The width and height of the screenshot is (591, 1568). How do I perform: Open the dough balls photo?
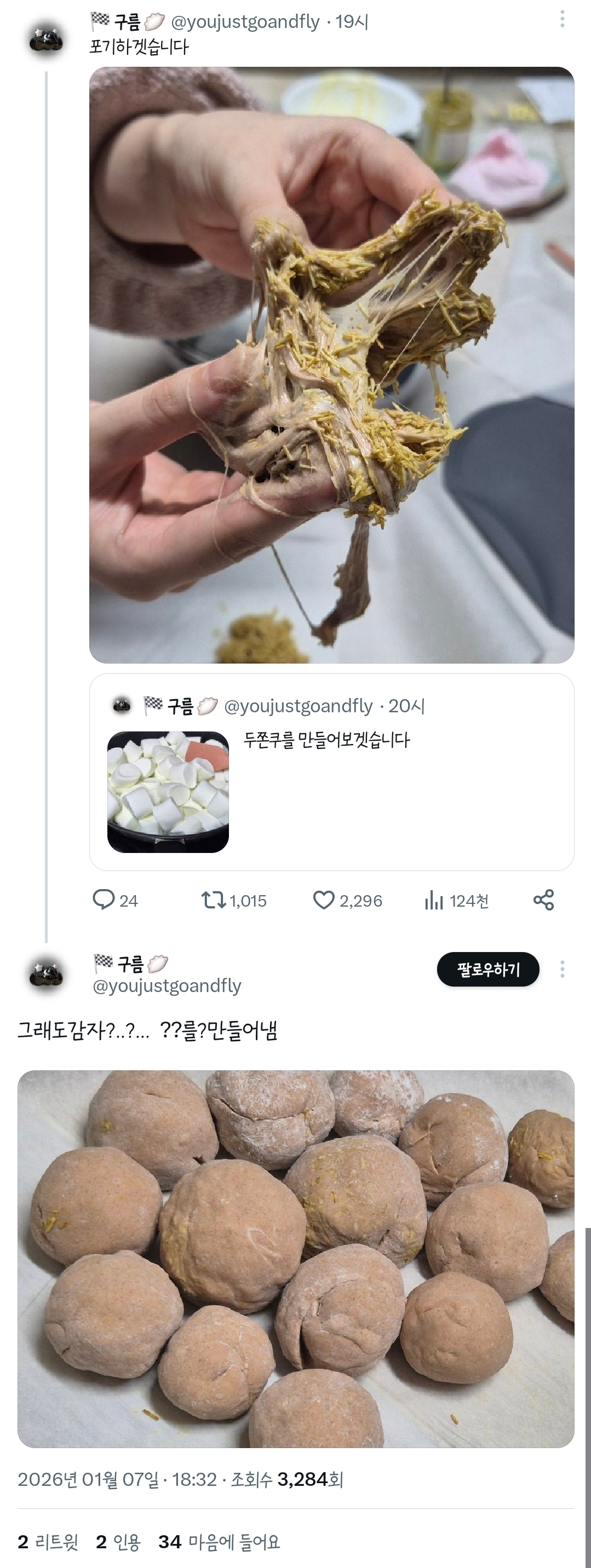coord(296,1259)
